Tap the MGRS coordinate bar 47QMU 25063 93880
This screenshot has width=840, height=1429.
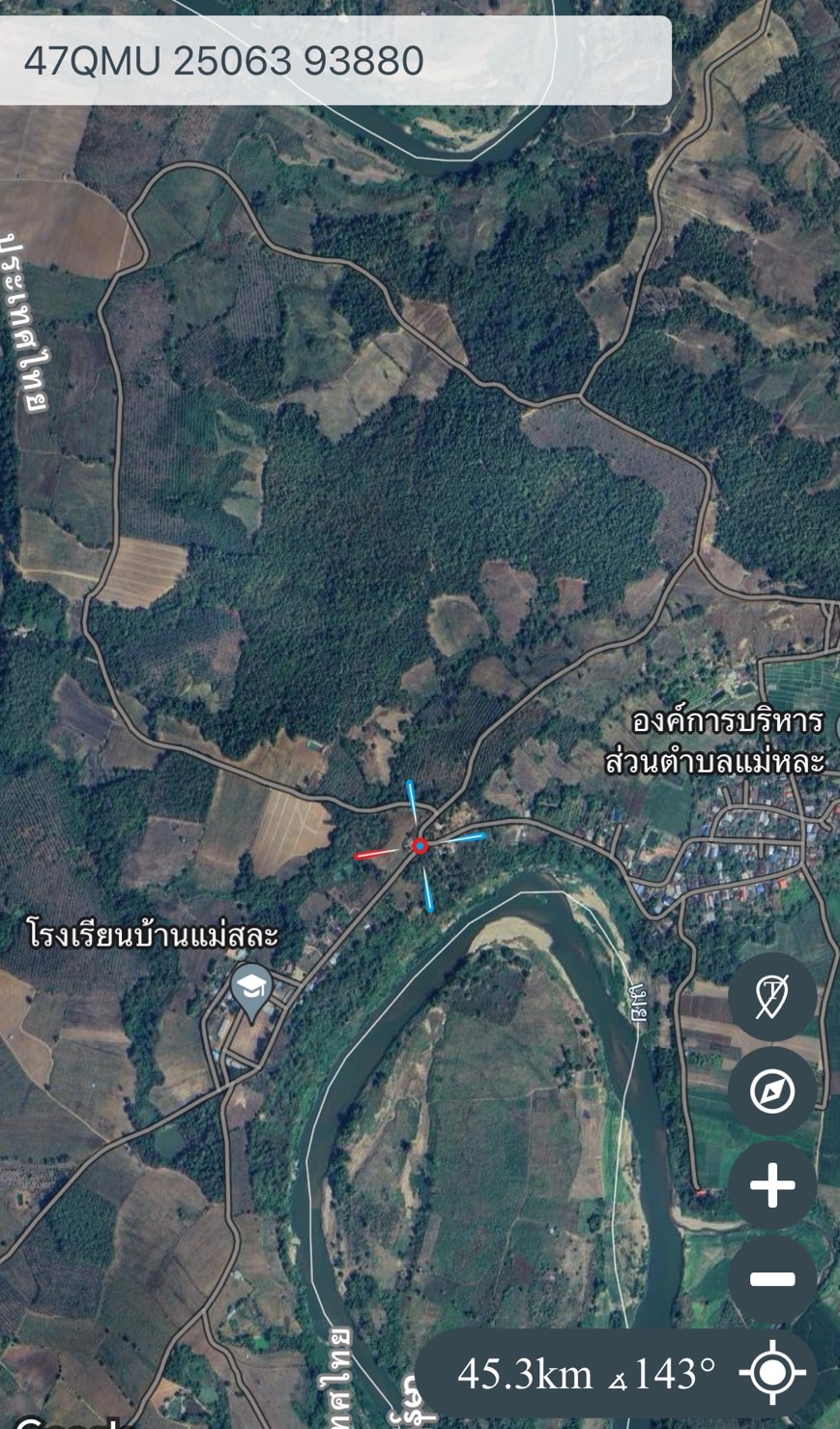tap(333, 61)
